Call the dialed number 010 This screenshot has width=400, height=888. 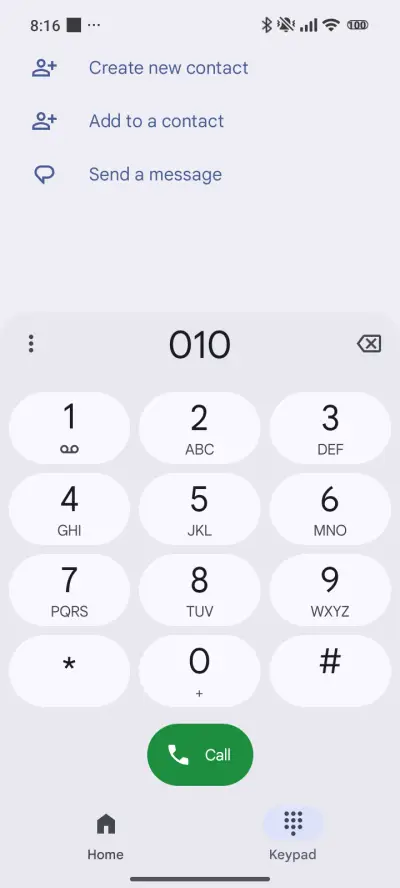(x=200, y=754)
